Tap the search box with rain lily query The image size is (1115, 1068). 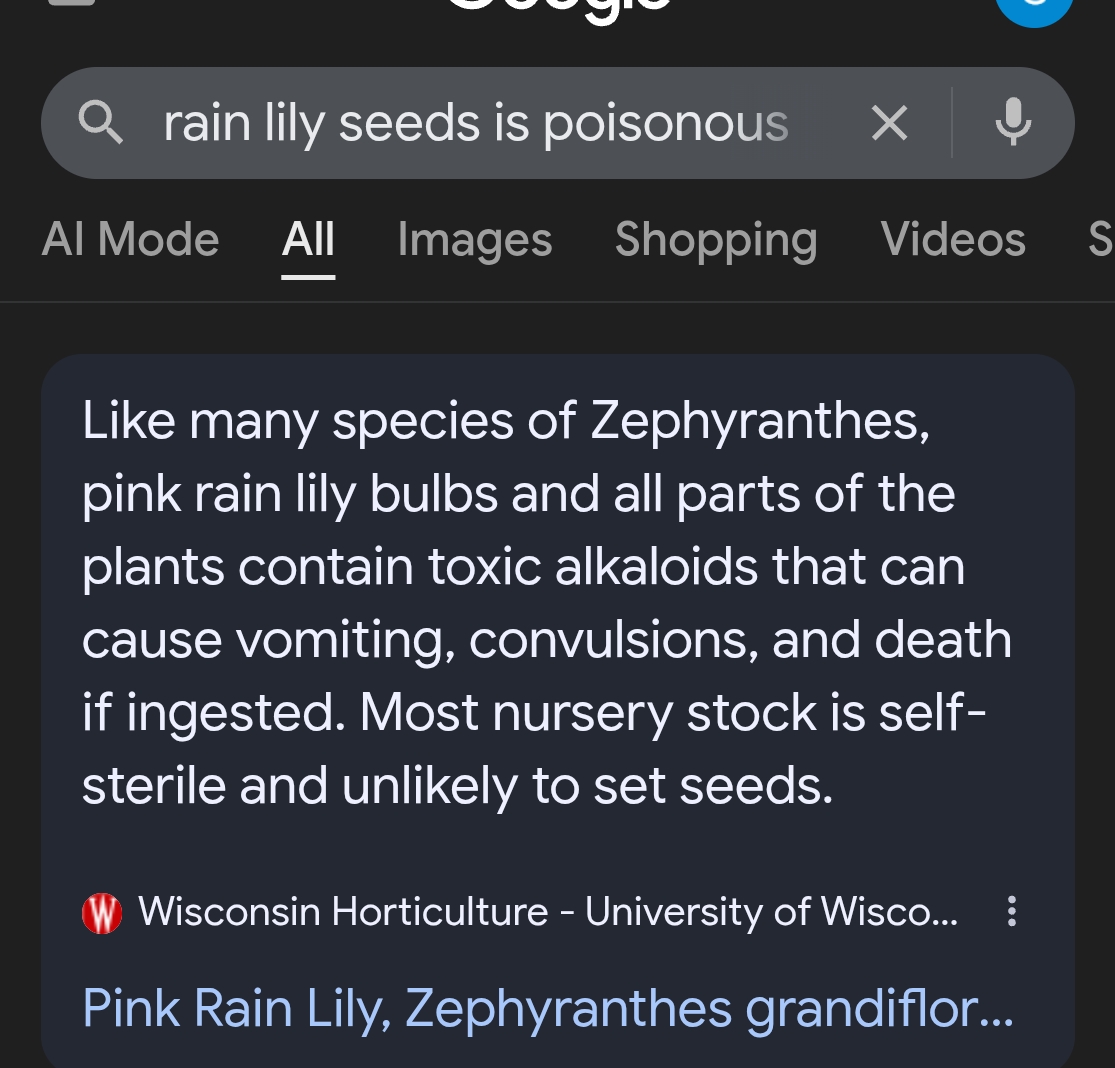[476, 124]
